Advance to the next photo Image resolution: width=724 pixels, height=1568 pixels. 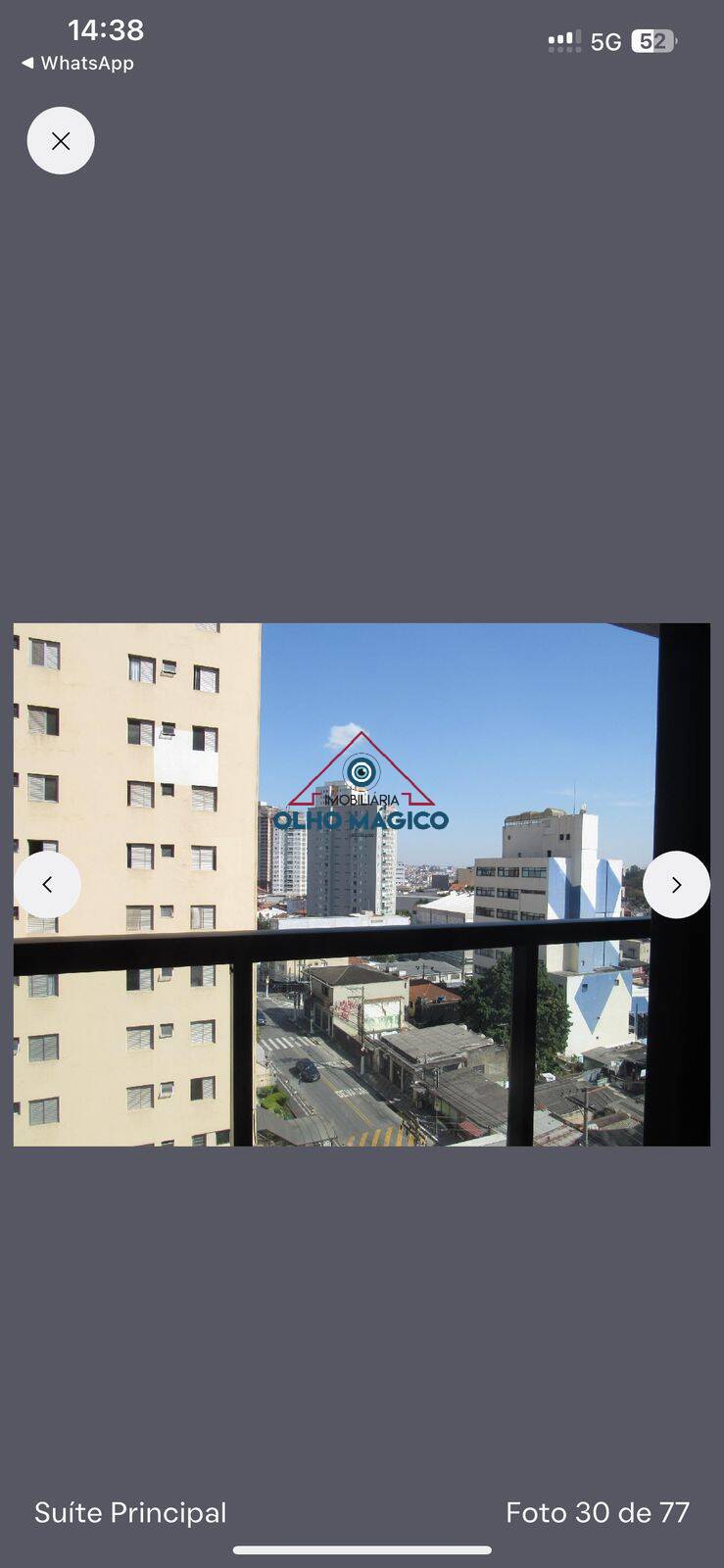coord(676,885)
